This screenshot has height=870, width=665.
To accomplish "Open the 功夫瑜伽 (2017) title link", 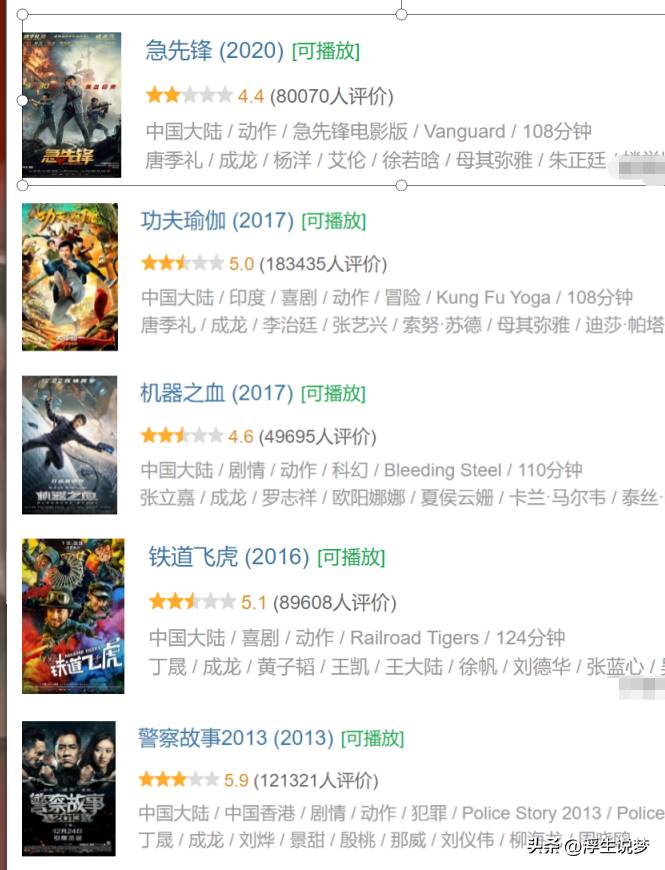I will click(x=216, y=220).
